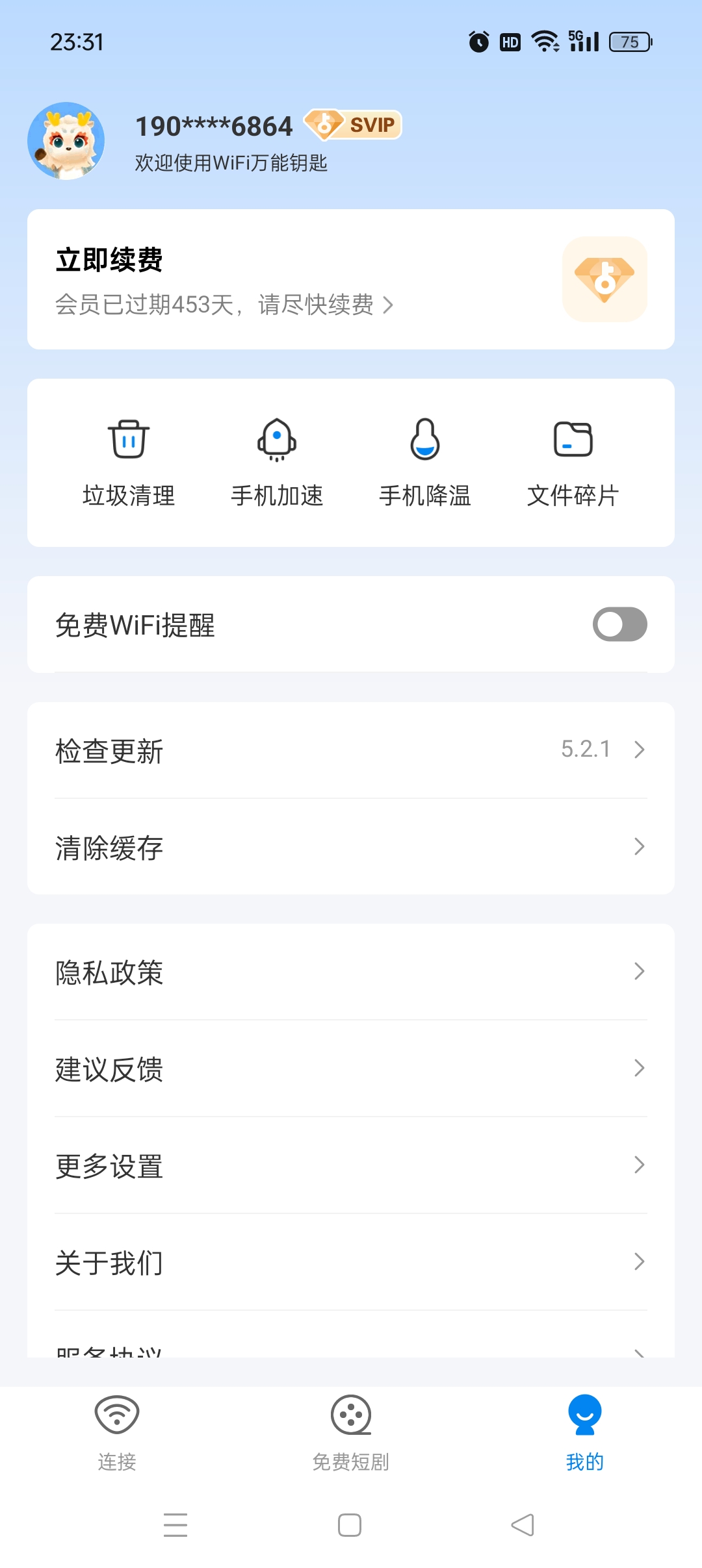Go to the system home screen
Viewport: 702px width, 1568px height.
tap(350, 1524)
